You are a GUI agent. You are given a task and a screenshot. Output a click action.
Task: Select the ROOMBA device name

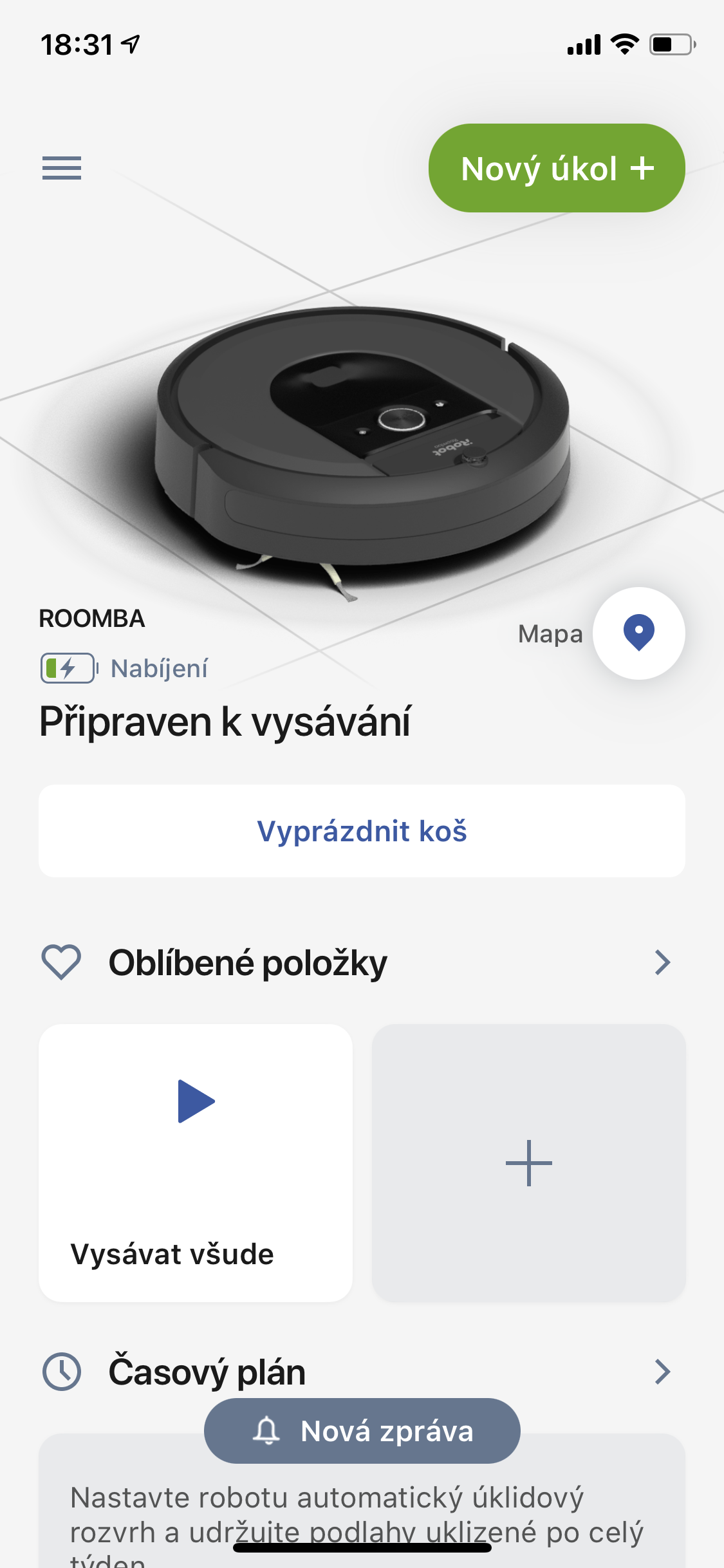click(91, 619)
